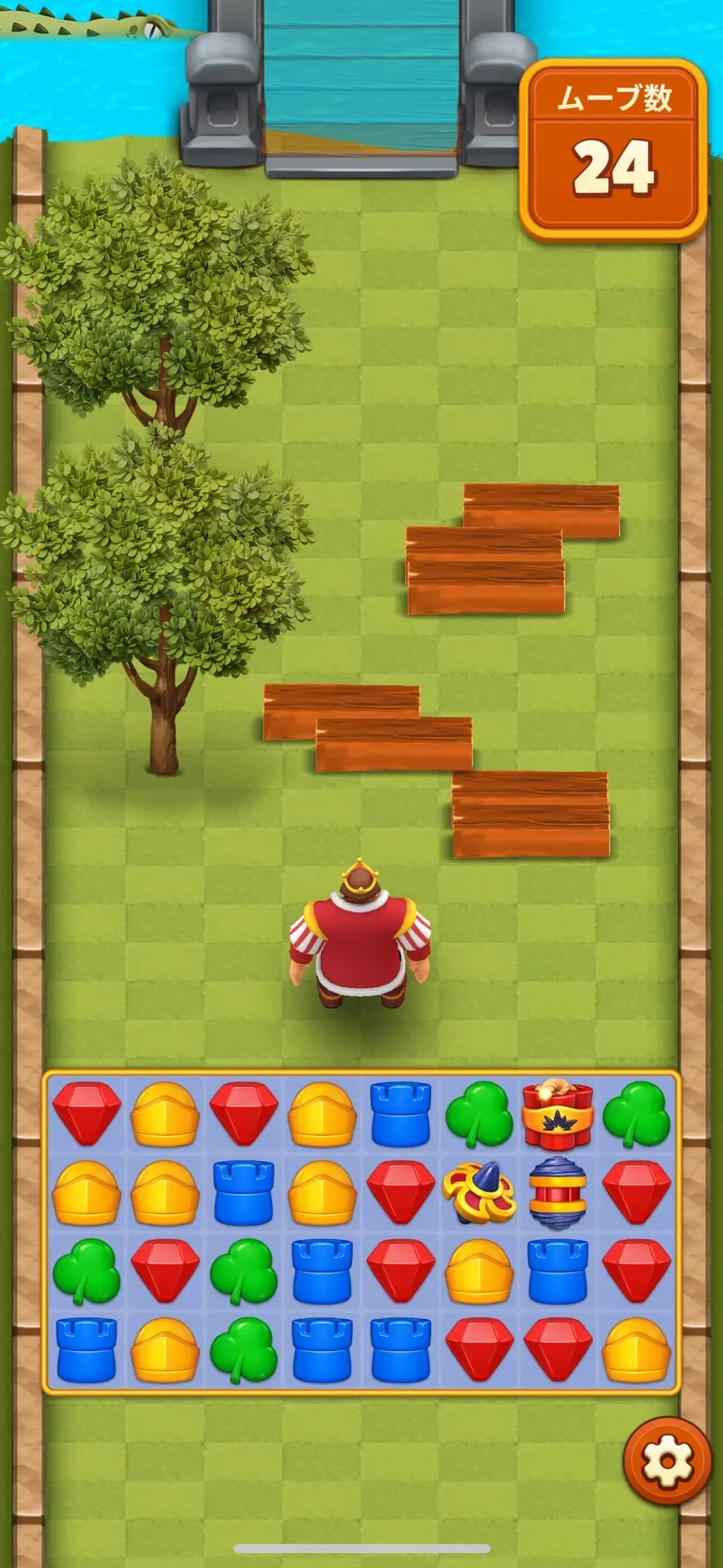Activate the spinning propeller booster

tap(478, 1193)
